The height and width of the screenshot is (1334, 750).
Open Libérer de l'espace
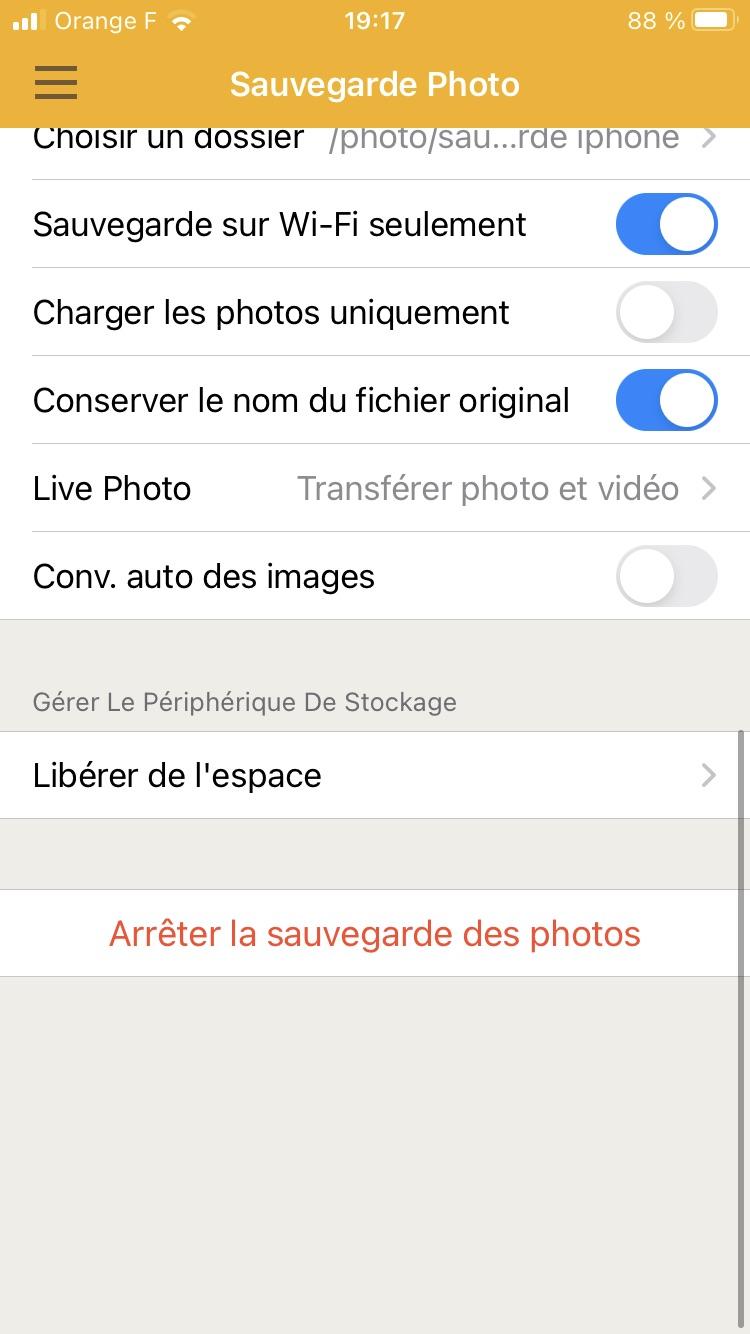(375, 775)
